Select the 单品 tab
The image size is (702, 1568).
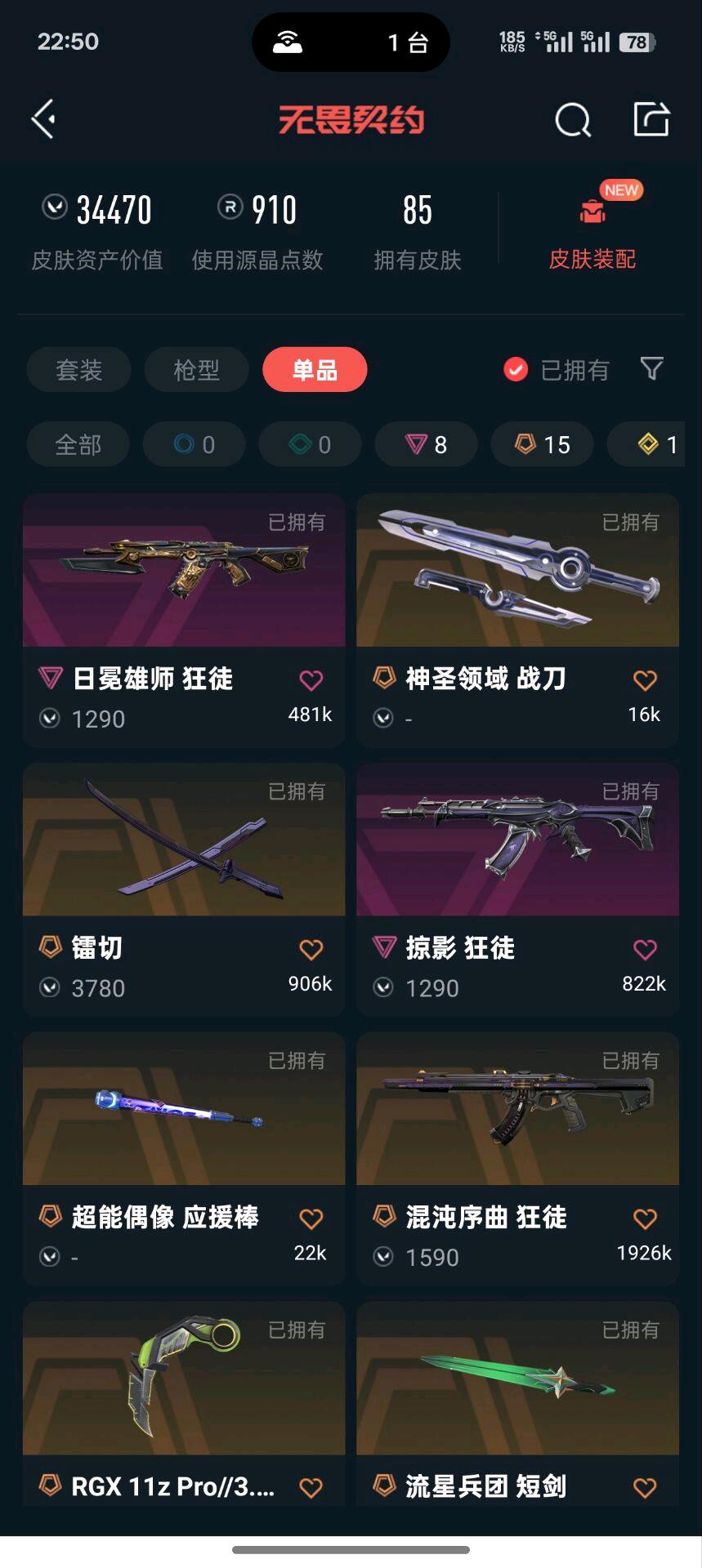click(315, 370)
